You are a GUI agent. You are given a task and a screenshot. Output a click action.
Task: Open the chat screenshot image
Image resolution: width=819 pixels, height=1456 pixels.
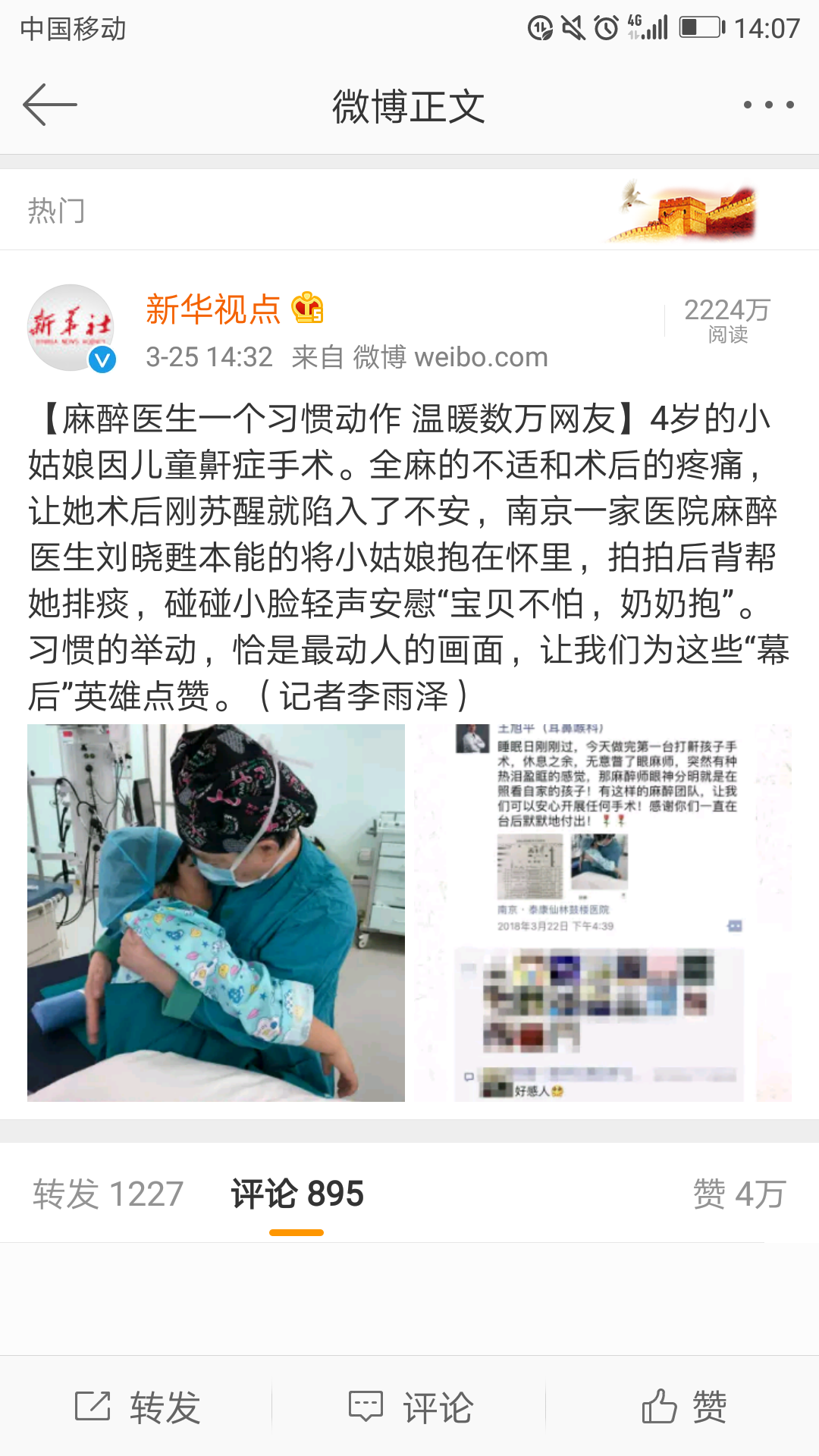pos(603,912)
